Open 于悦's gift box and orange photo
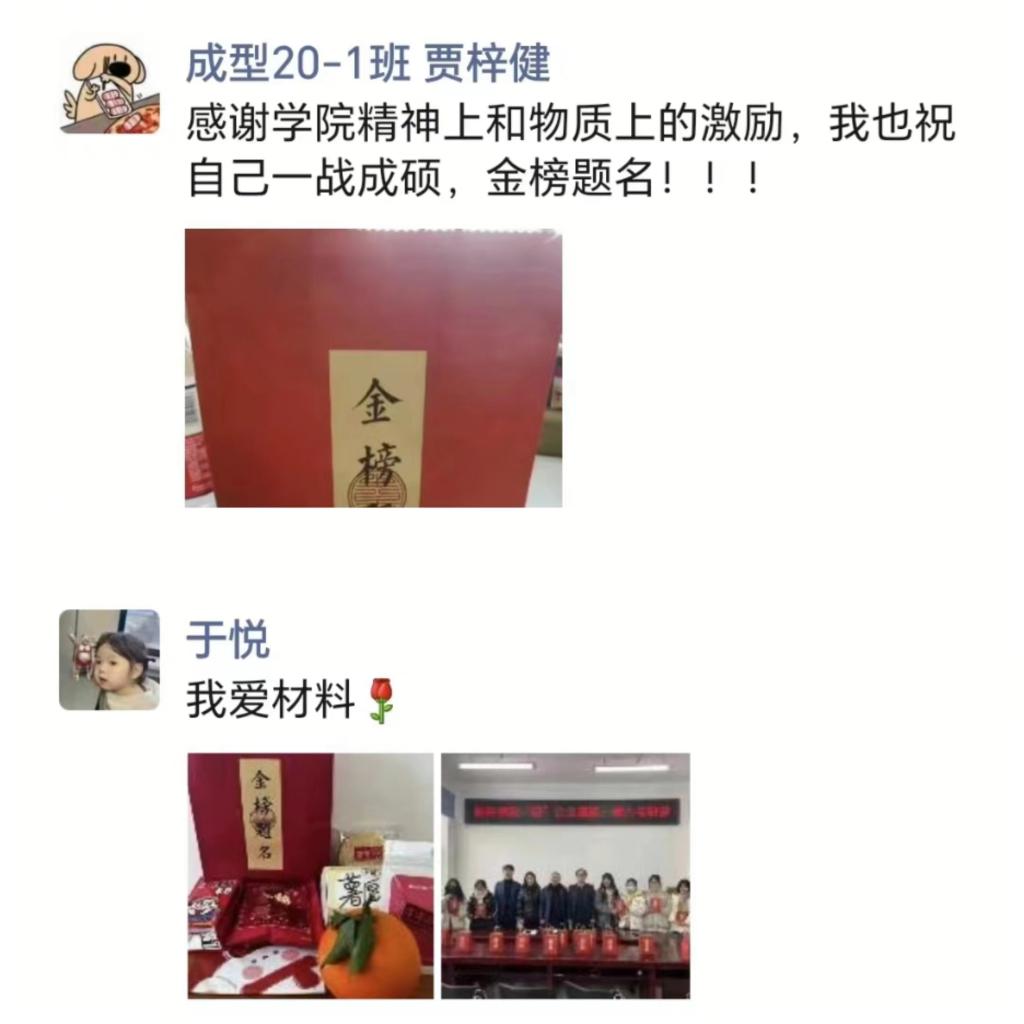 (311, 875)
